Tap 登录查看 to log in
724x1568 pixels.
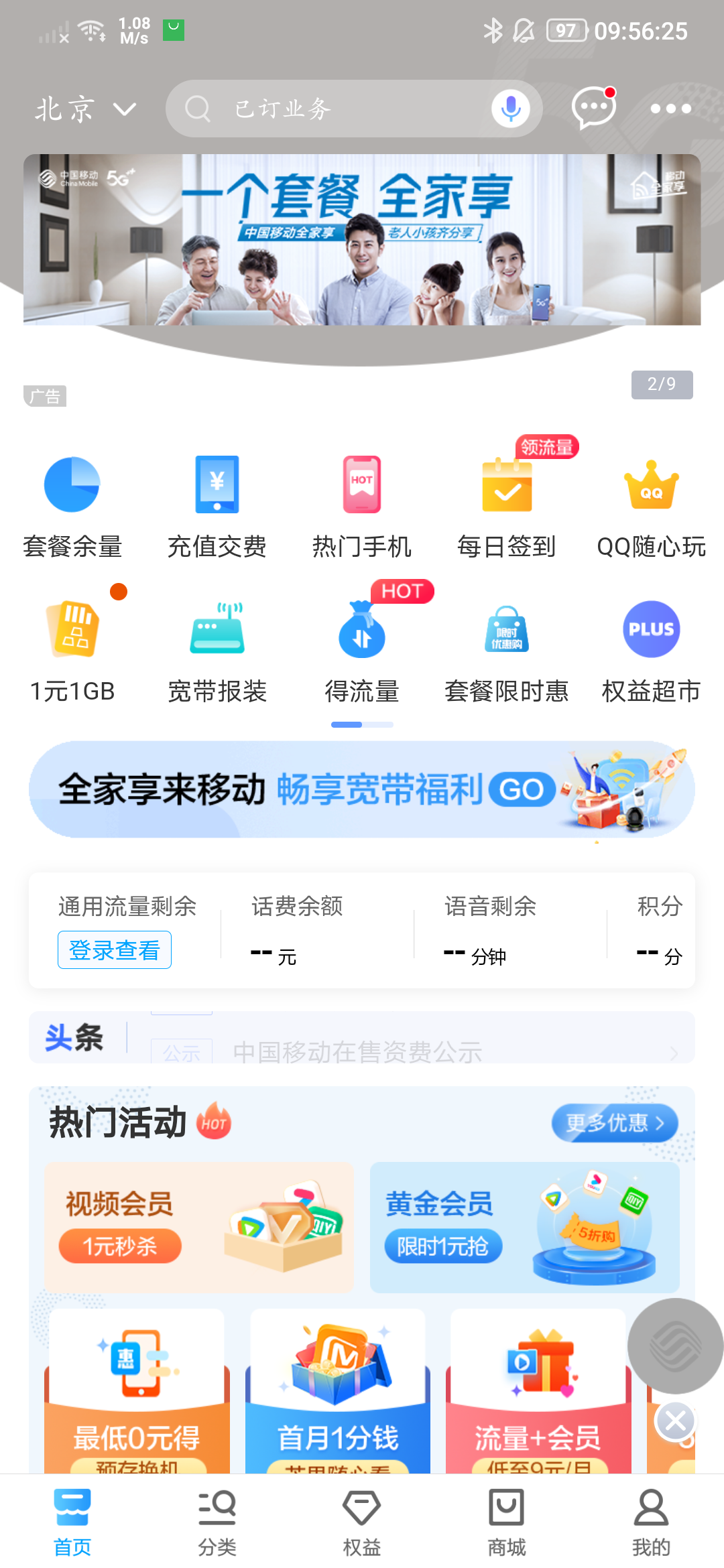tap(115, 950)
